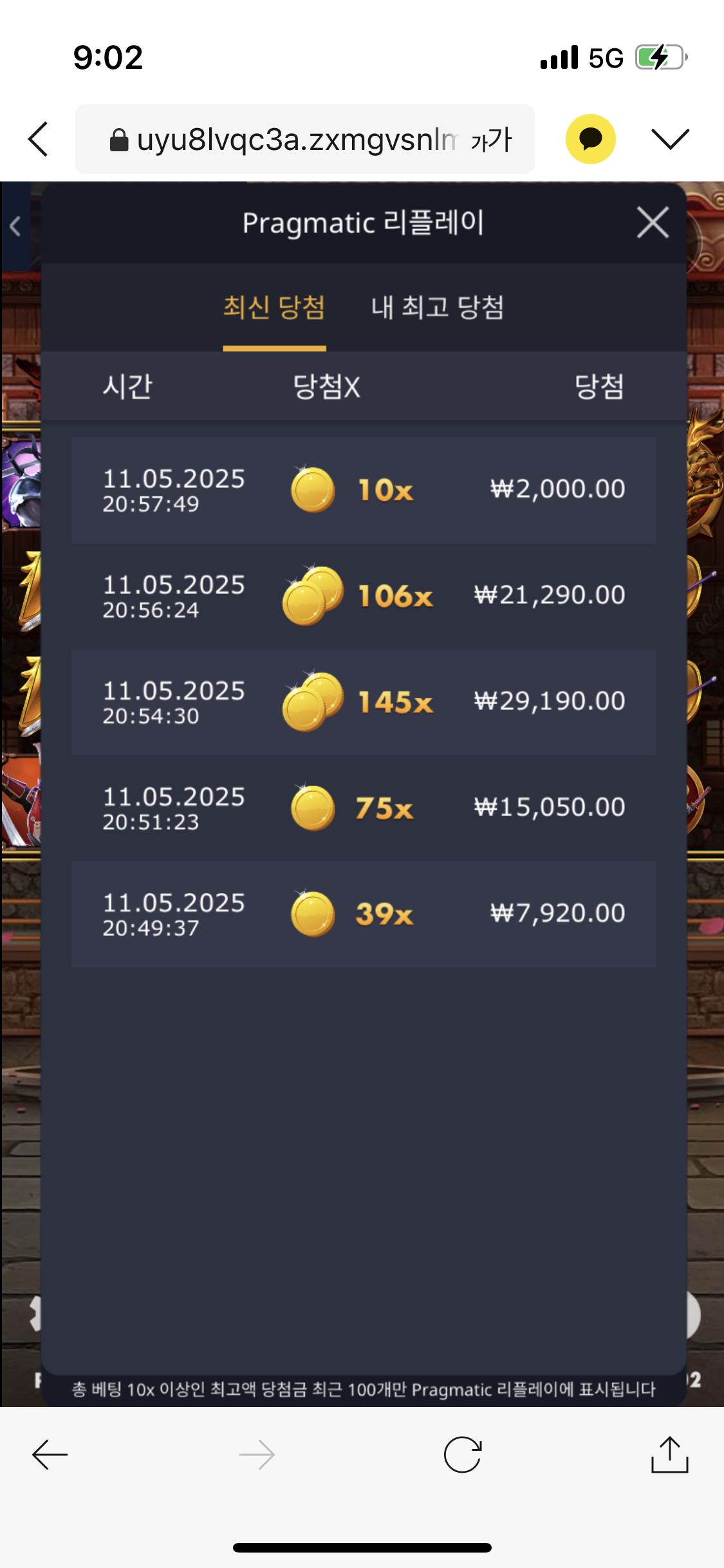Close the Pragmatic replay dialog
Image resolution: width=724 pixels, height=1568 pixels.
[653, 223]
